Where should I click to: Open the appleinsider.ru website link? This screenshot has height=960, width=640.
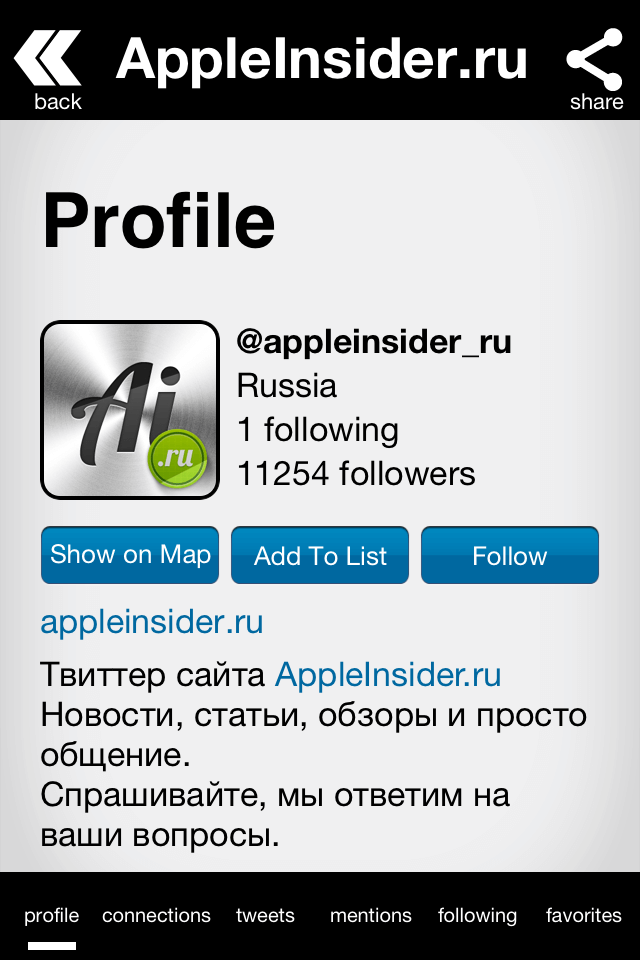[x=152, y=622]
